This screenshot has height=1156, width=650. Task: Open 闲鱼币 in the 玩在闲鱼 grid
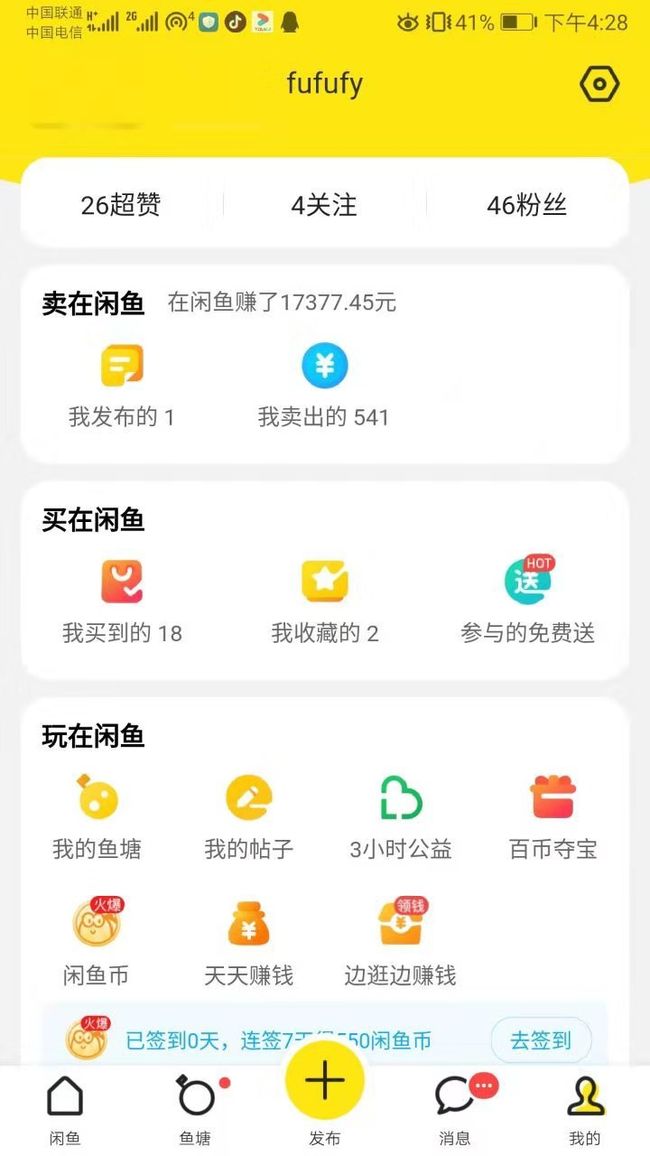96,941
